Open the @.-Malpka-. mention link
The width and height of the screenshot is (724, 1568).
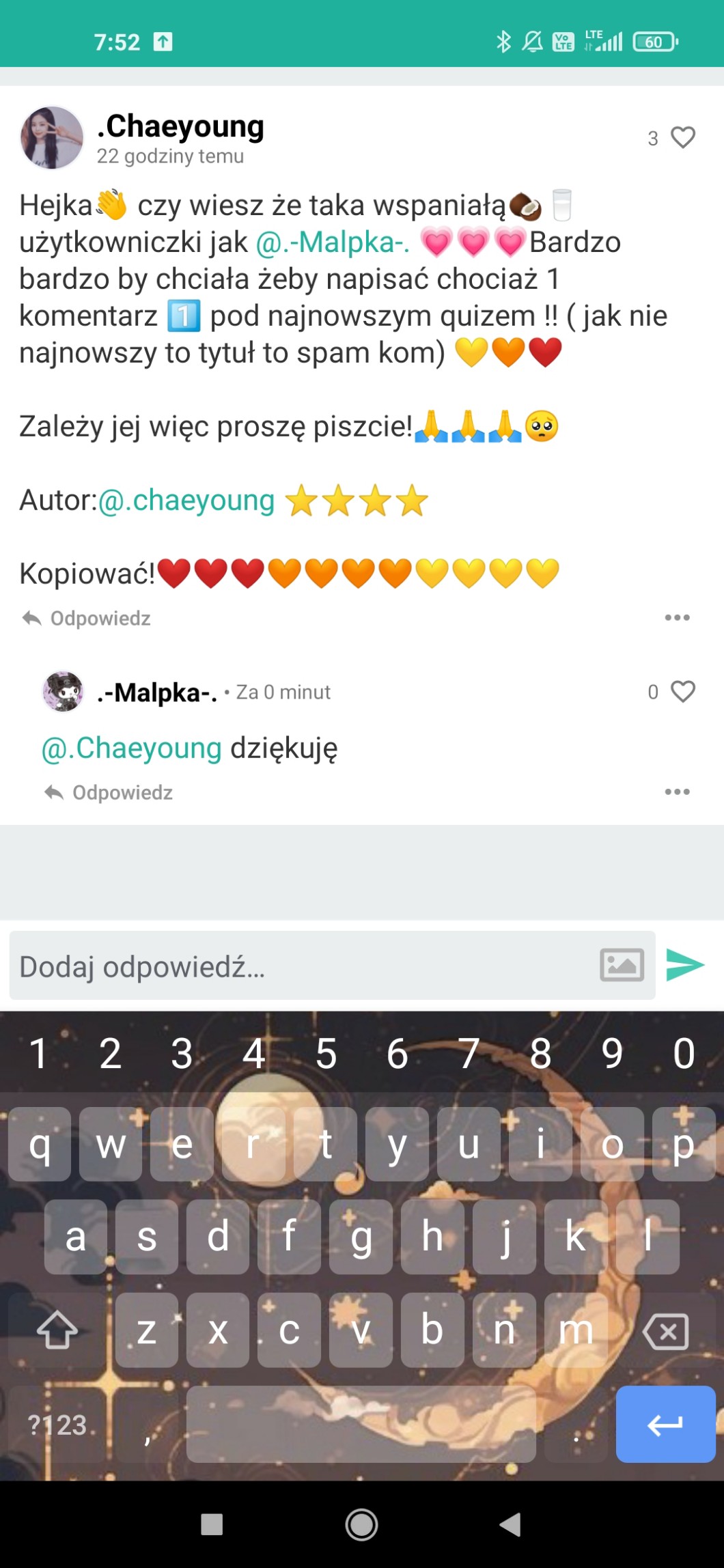pos(333,242)
